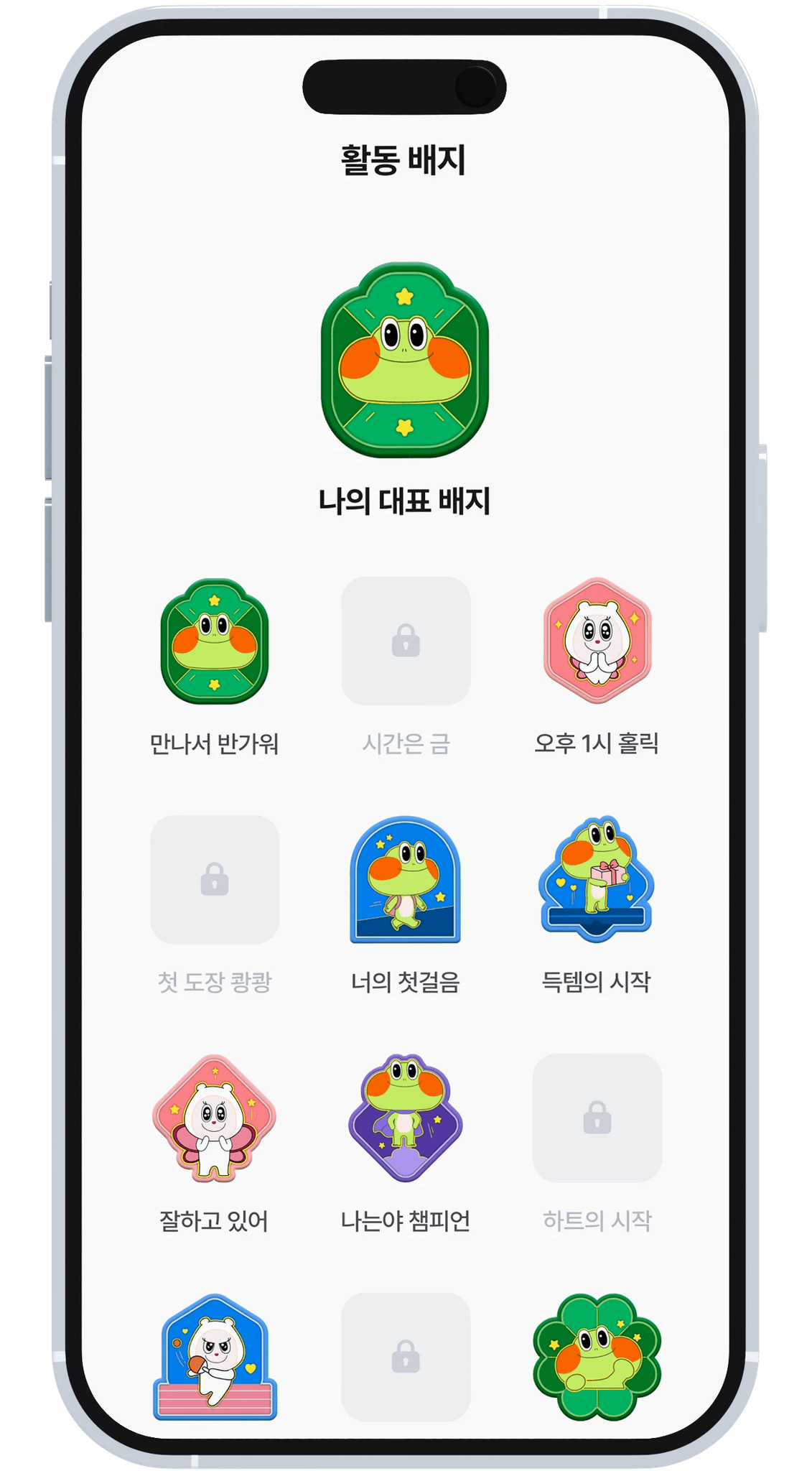The height and width of the screenshot is (1471, 812).
Task: Open the 만나서 반가워 badge
Action: (214, 641)
